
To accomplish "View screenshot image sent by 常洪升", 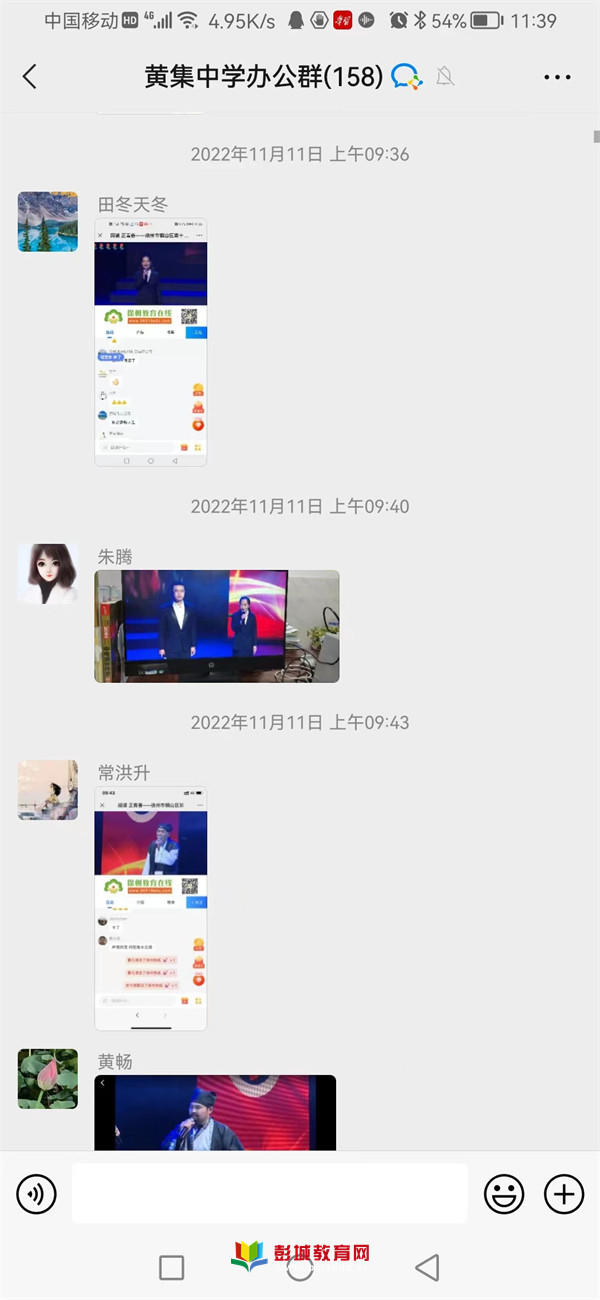I will point(151,908).
